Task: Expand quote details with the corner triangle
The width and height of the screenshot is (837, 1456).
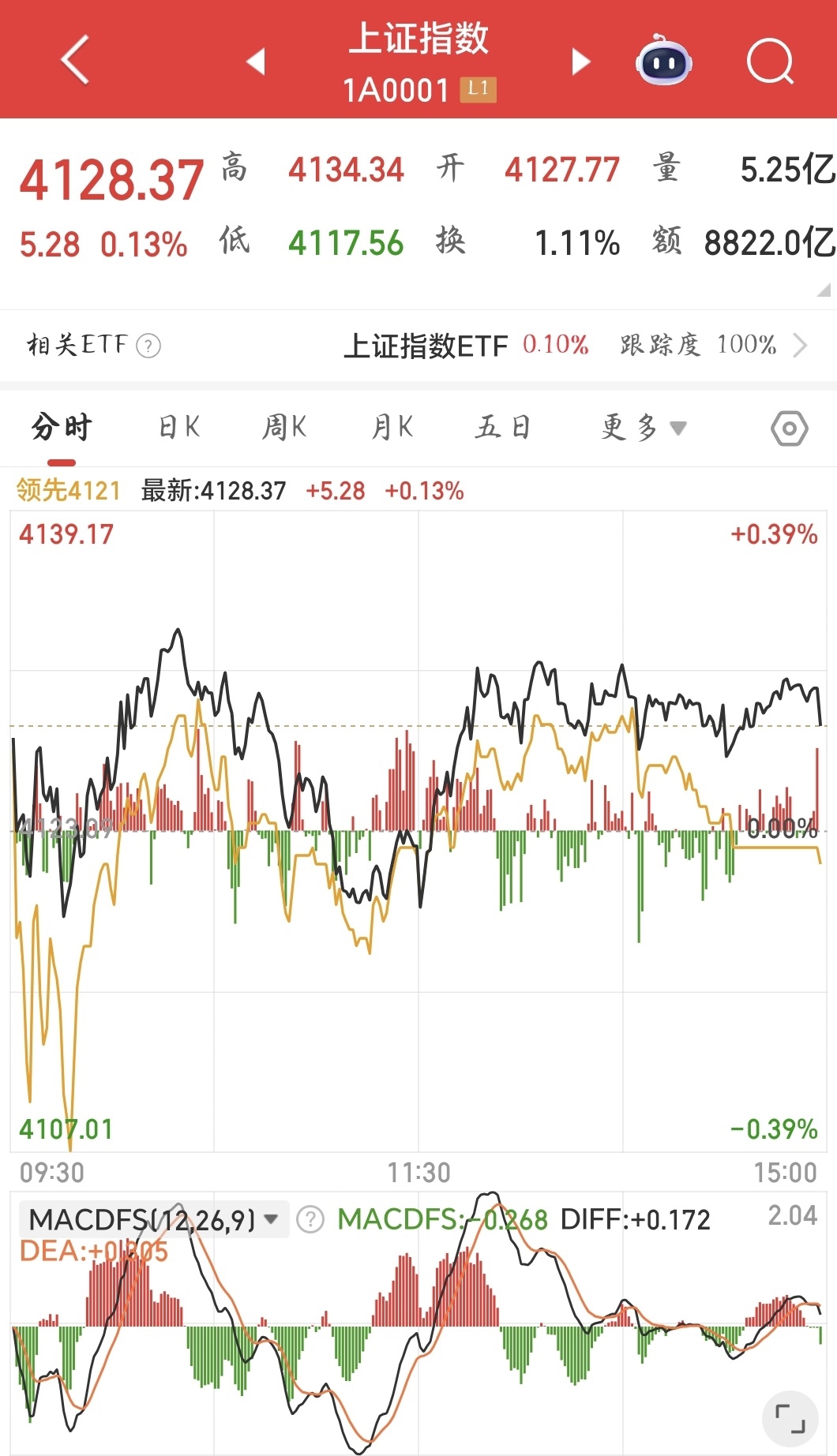Action: point(824,290)
